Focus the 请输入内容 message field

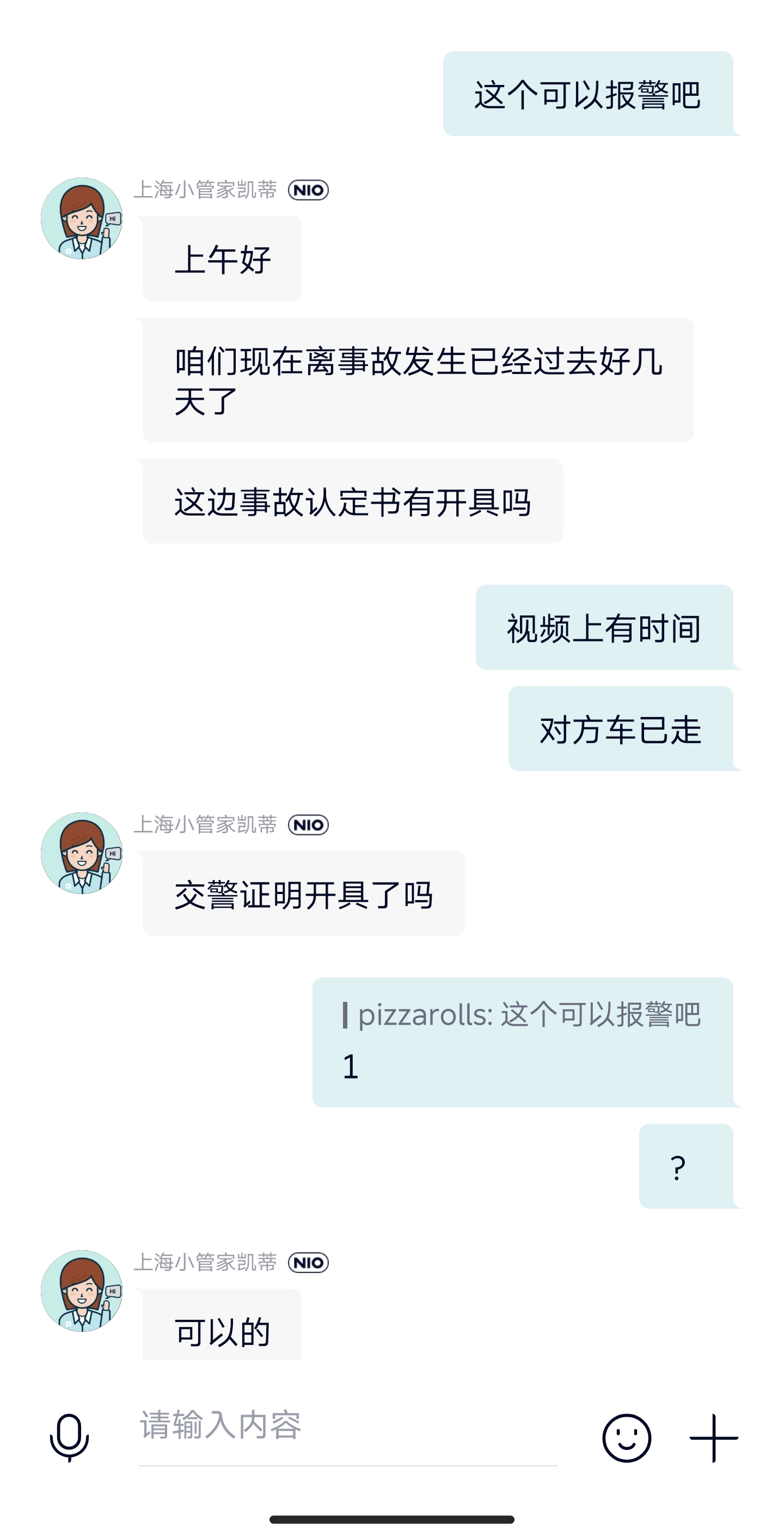(347, 1427)
